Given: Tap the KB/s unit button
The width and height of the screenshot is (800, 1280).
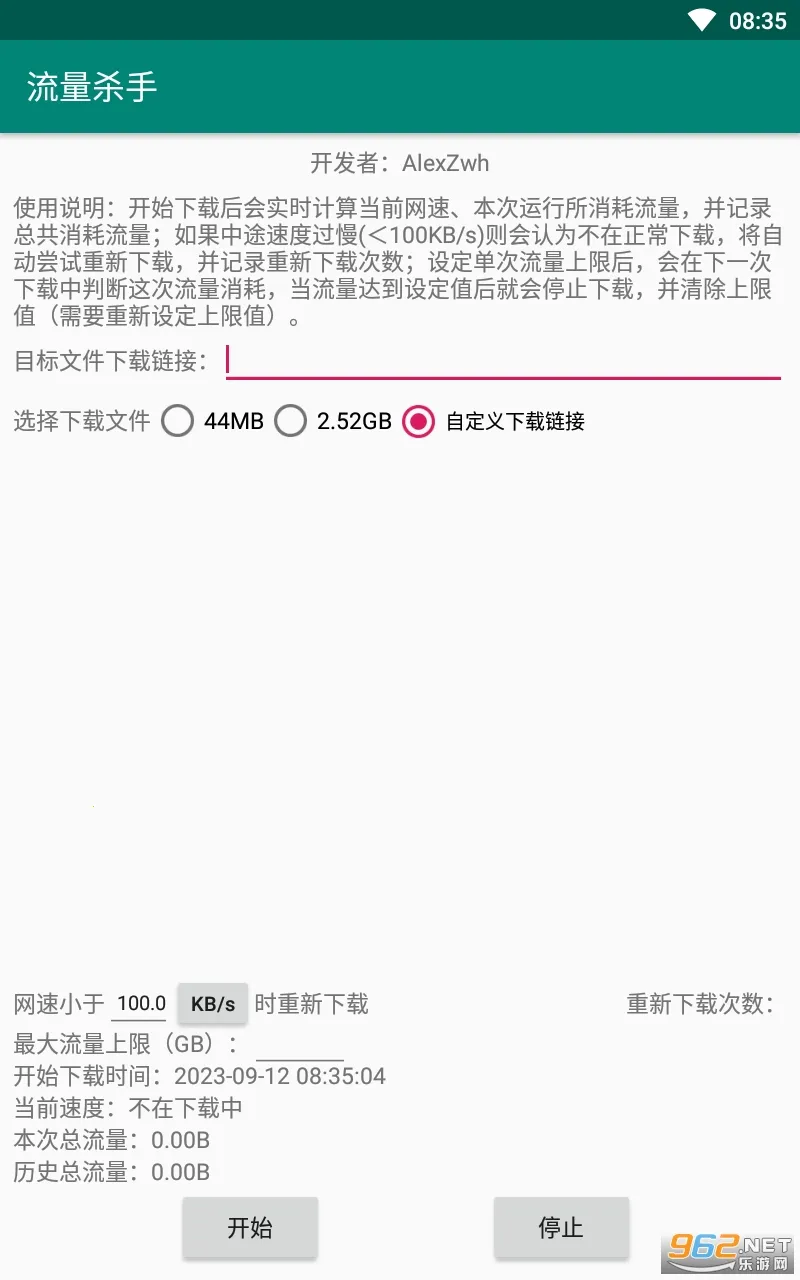Looking at the screenshot, I should (x=212, y=1003).
